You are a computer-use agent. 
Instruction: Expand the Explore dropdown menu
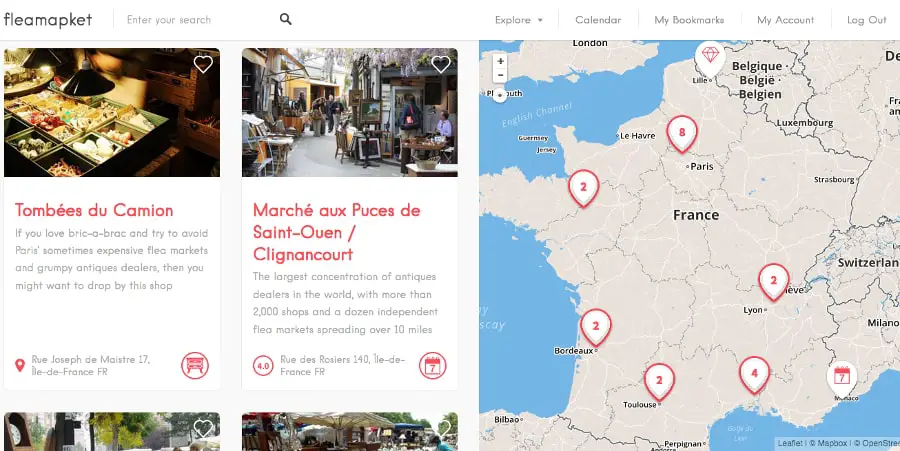(519, 19)
